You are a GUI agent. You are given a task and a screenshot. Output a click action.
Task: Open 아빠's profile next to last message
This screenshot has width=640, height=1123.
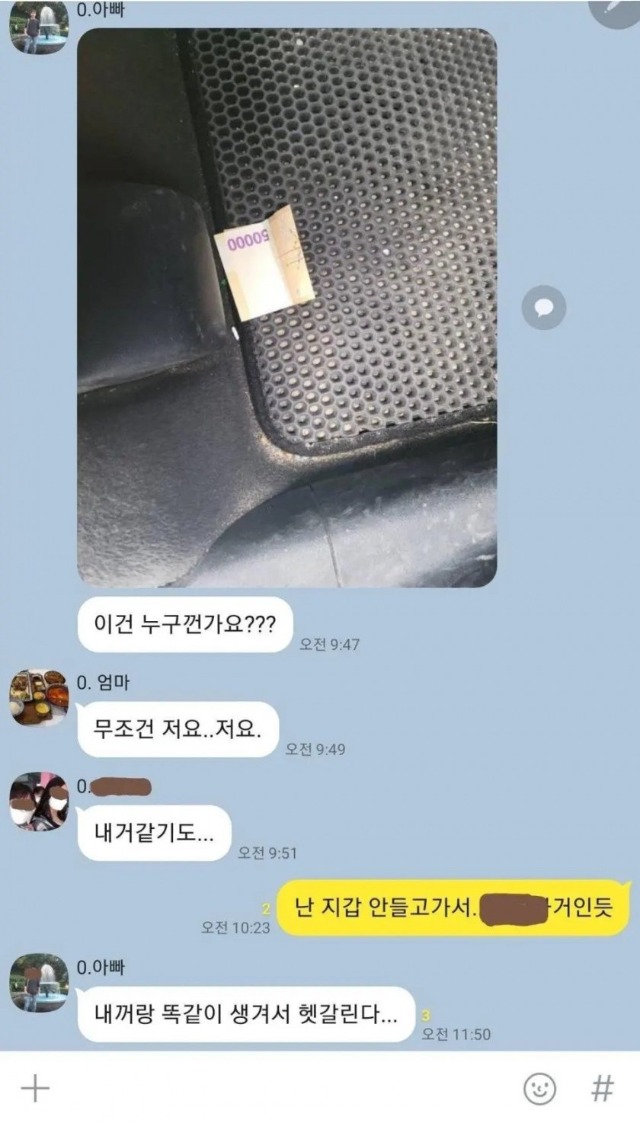click(x=39, y=982)
